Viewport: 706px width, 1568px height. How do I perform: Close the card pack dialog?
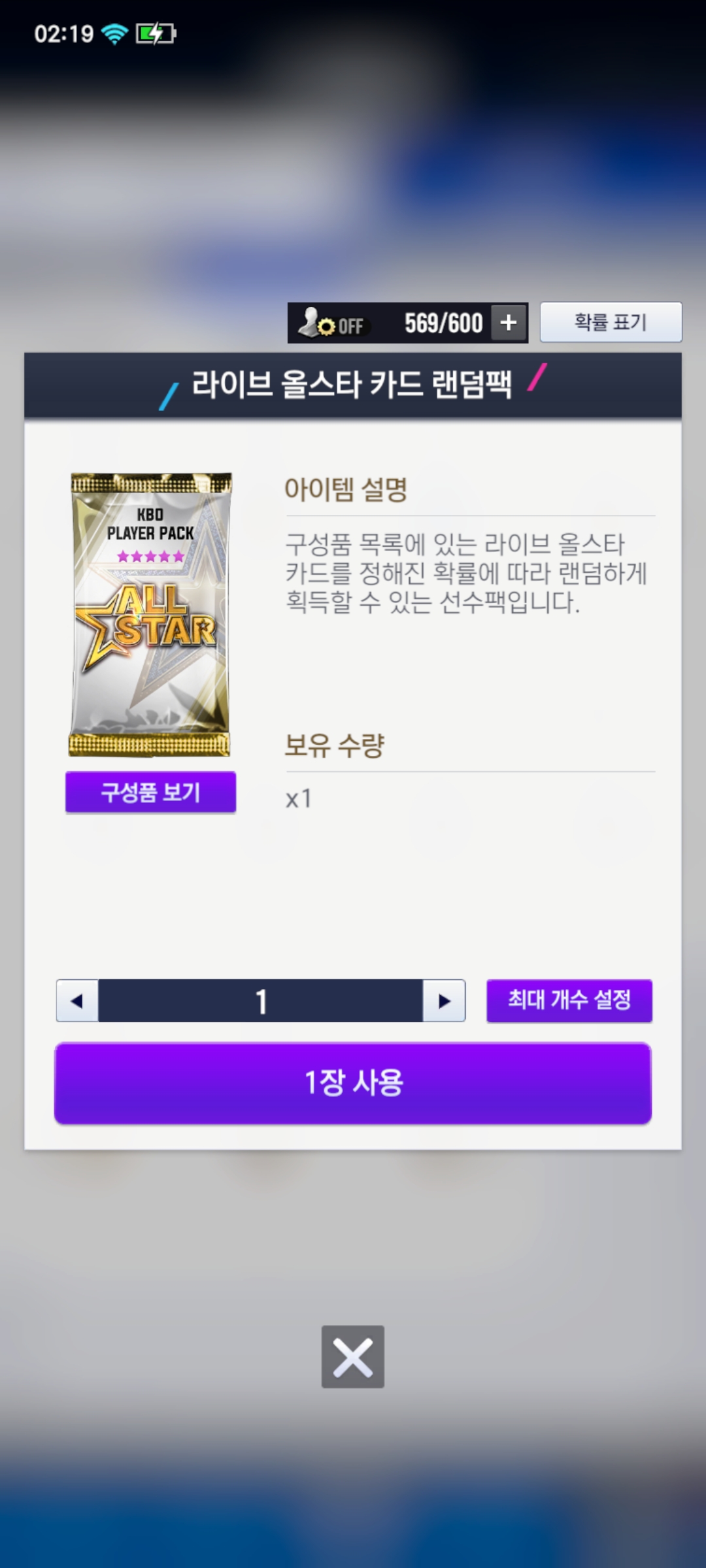coord(353,1357)
